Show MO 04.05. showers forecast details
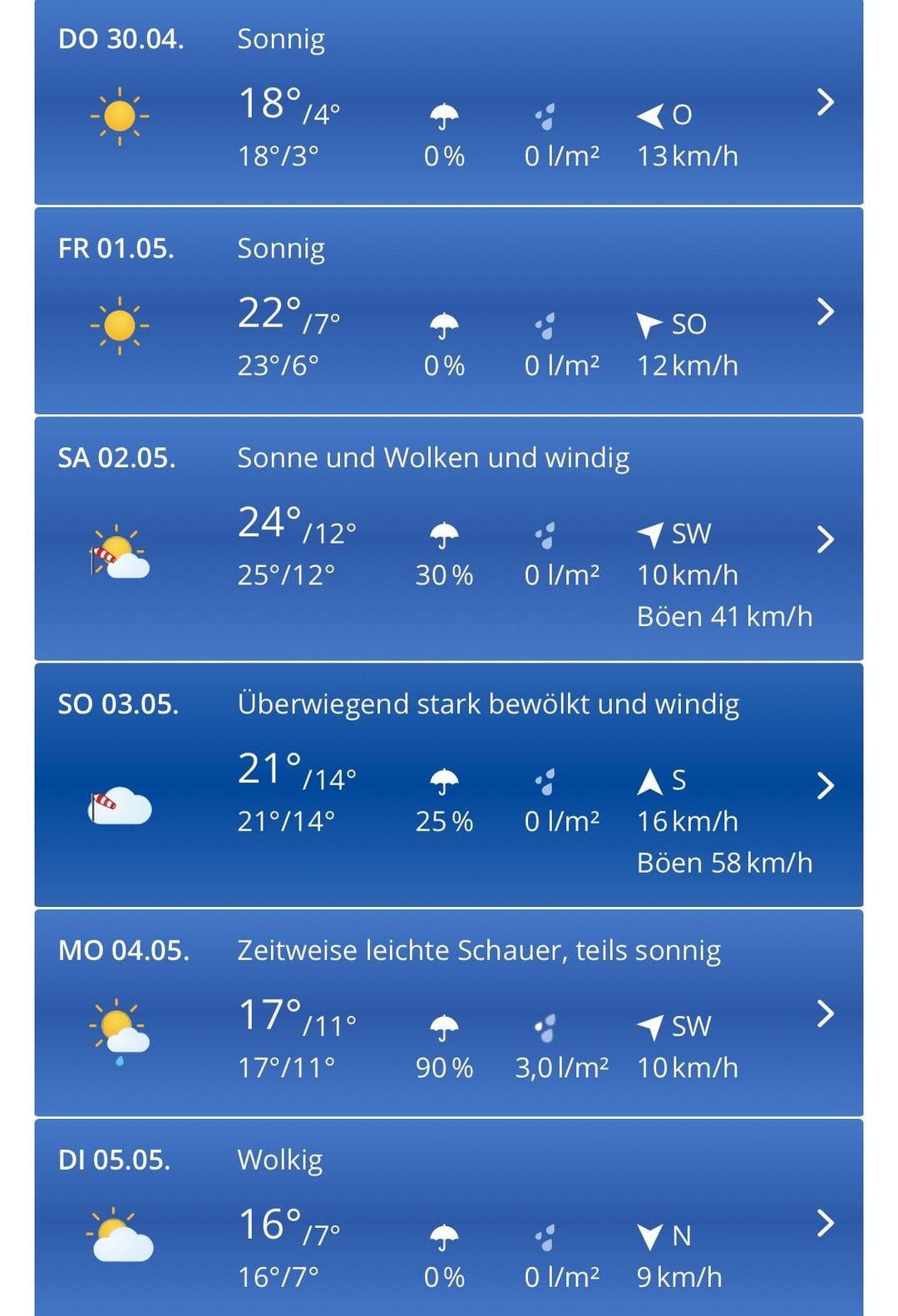 [x=824, y=1013]
